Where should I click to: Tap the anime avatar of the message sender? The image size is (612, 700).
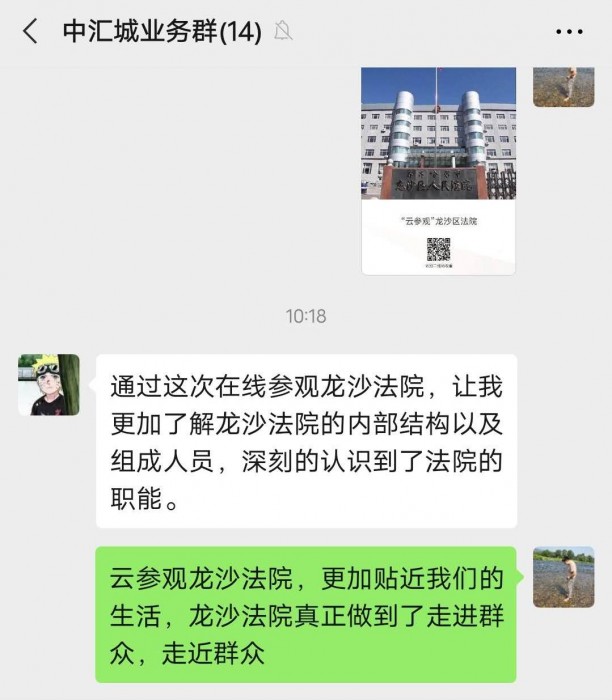[x=48, y=385]
